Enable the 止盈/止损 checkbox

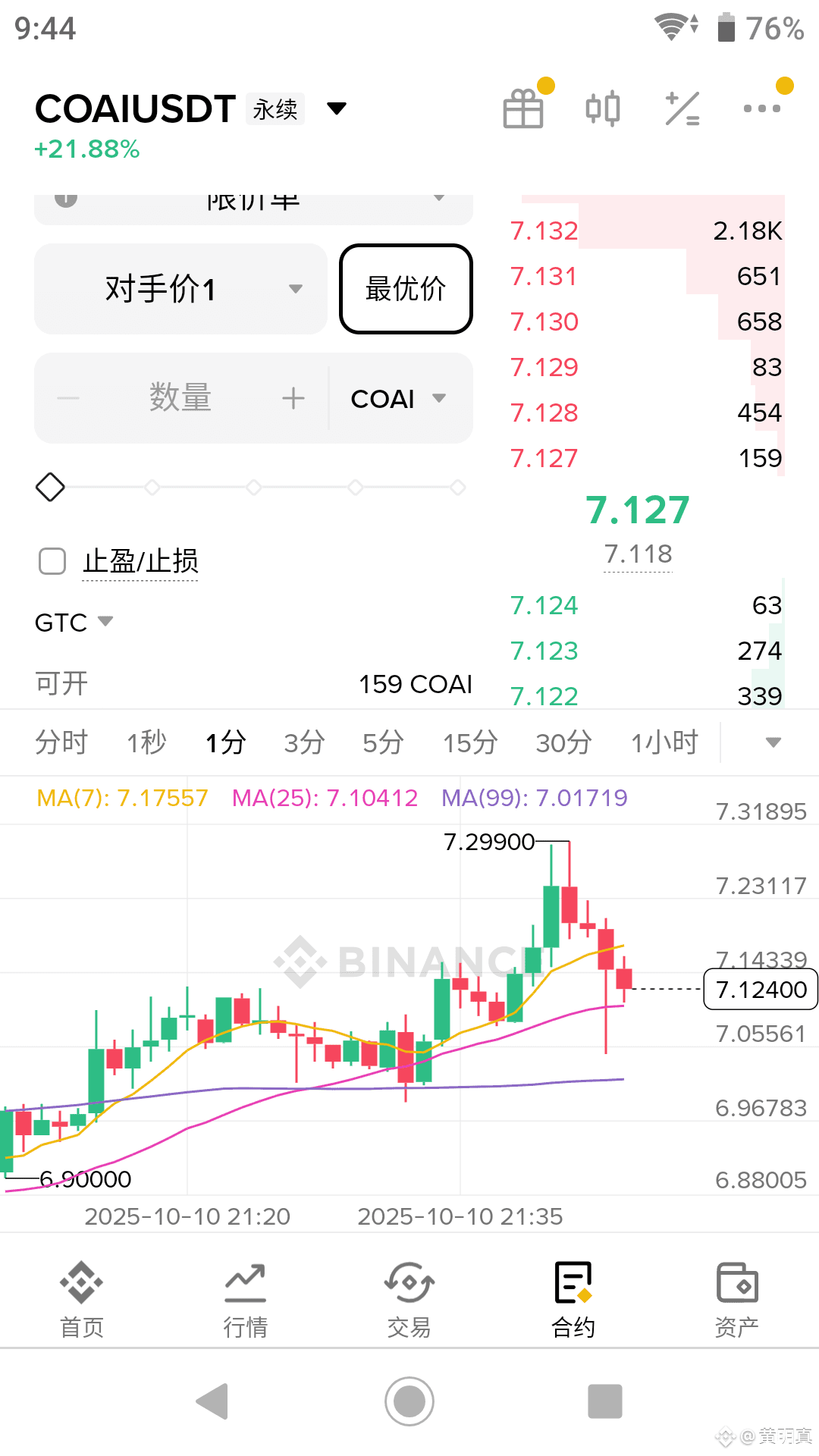52,562
